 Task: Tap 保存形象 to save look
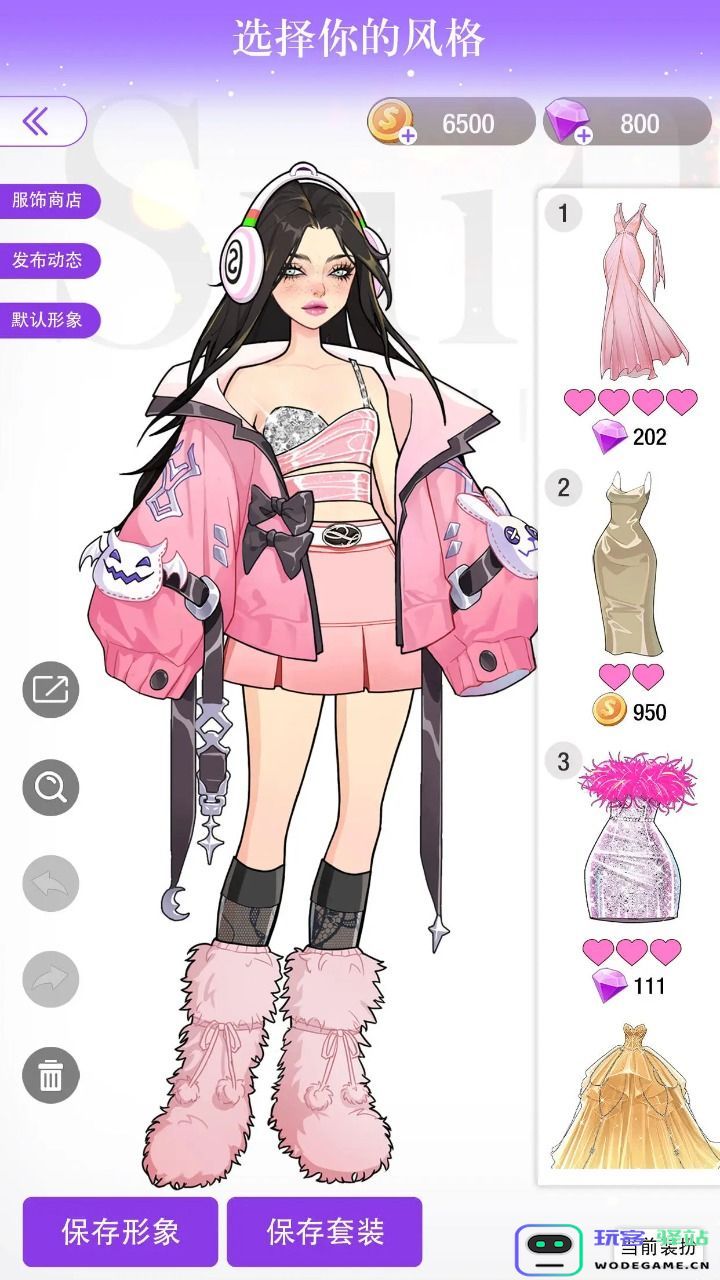tap(120, 1231)
